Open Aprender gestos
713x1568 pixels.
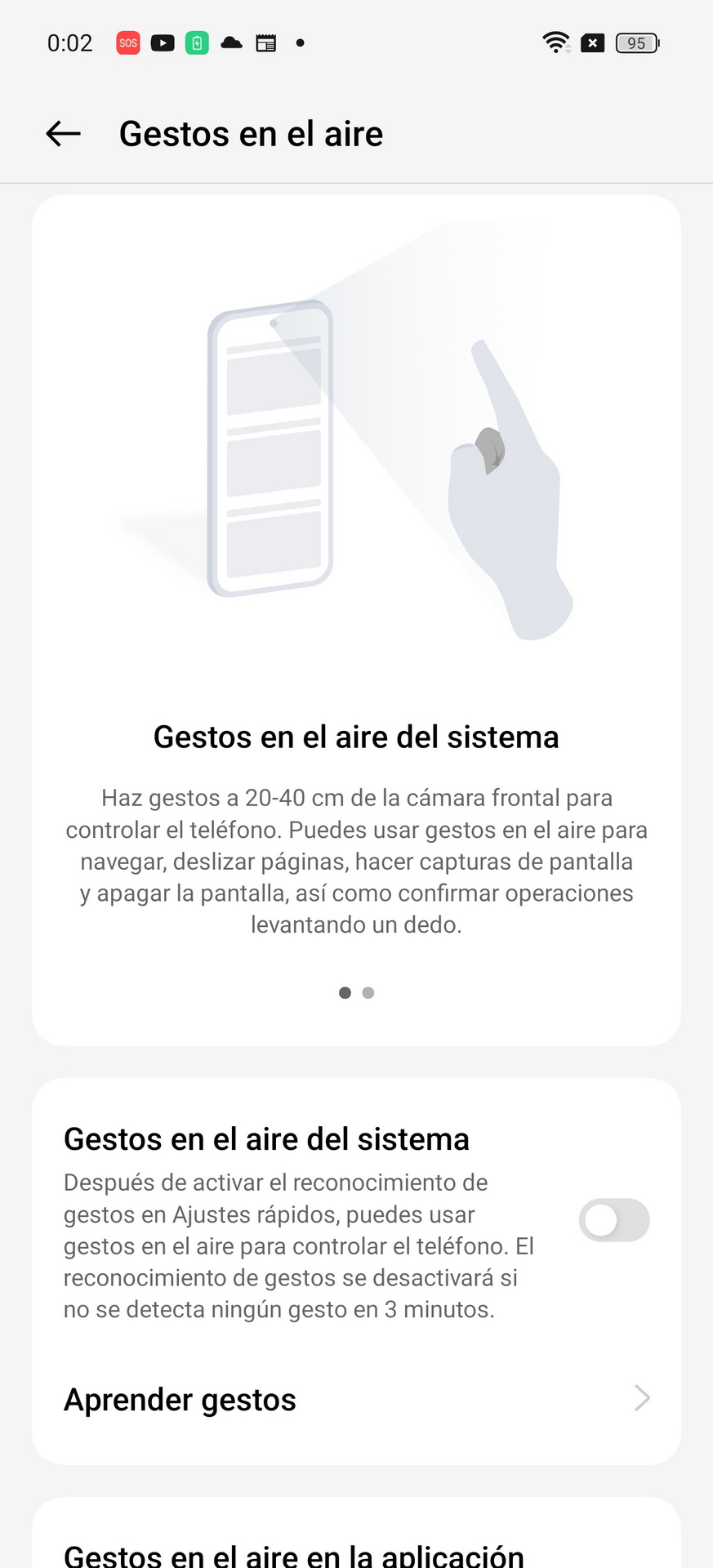pos(356,1399)
